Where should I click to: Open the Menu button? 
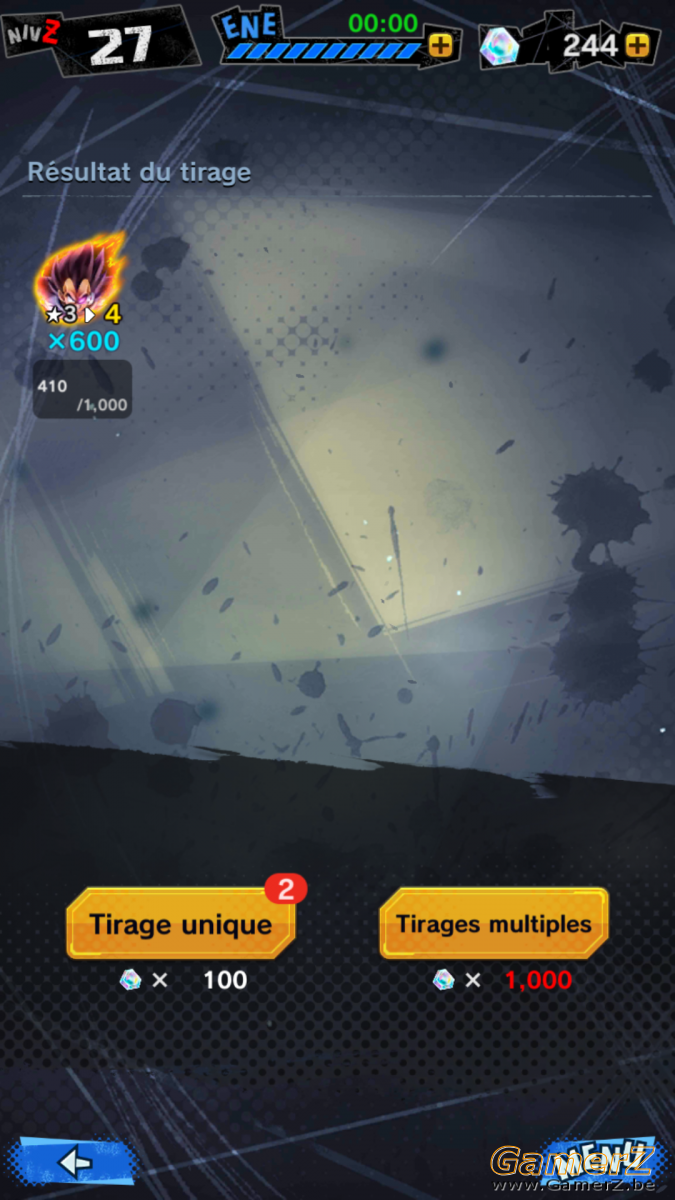tap(603, 1162)
